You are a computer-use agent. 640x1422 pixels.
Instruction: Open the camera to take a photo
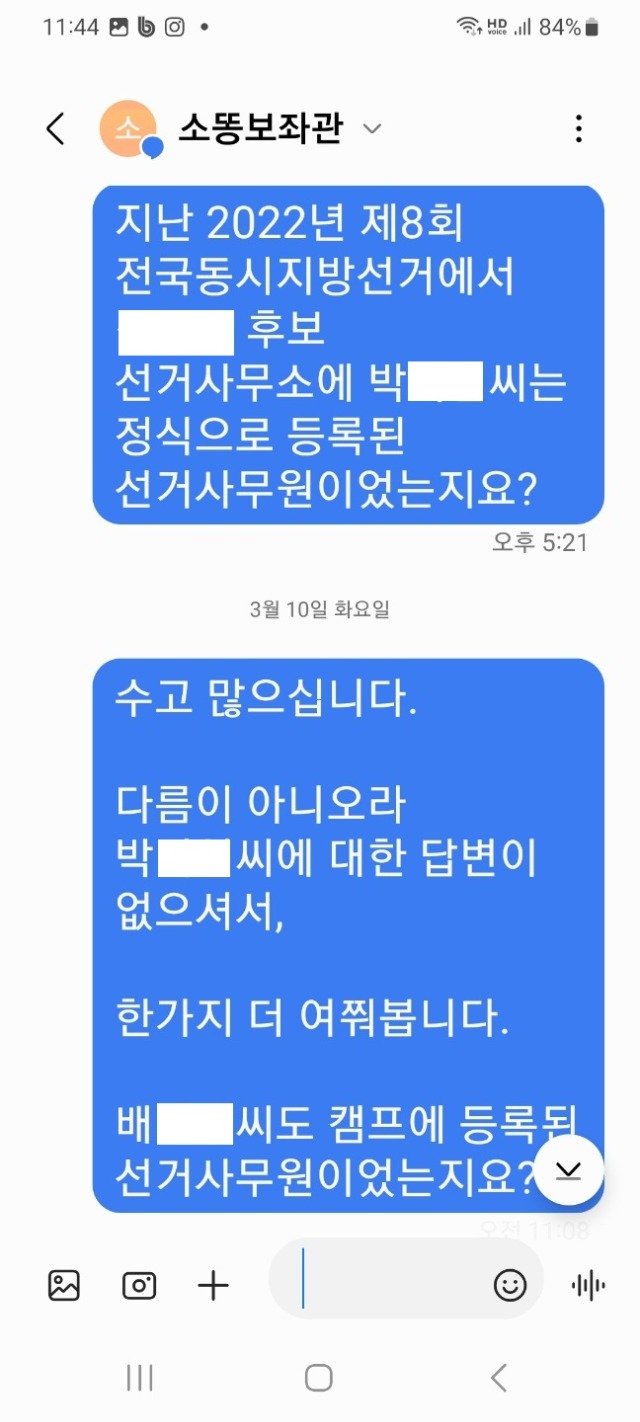click(139, 1285)
